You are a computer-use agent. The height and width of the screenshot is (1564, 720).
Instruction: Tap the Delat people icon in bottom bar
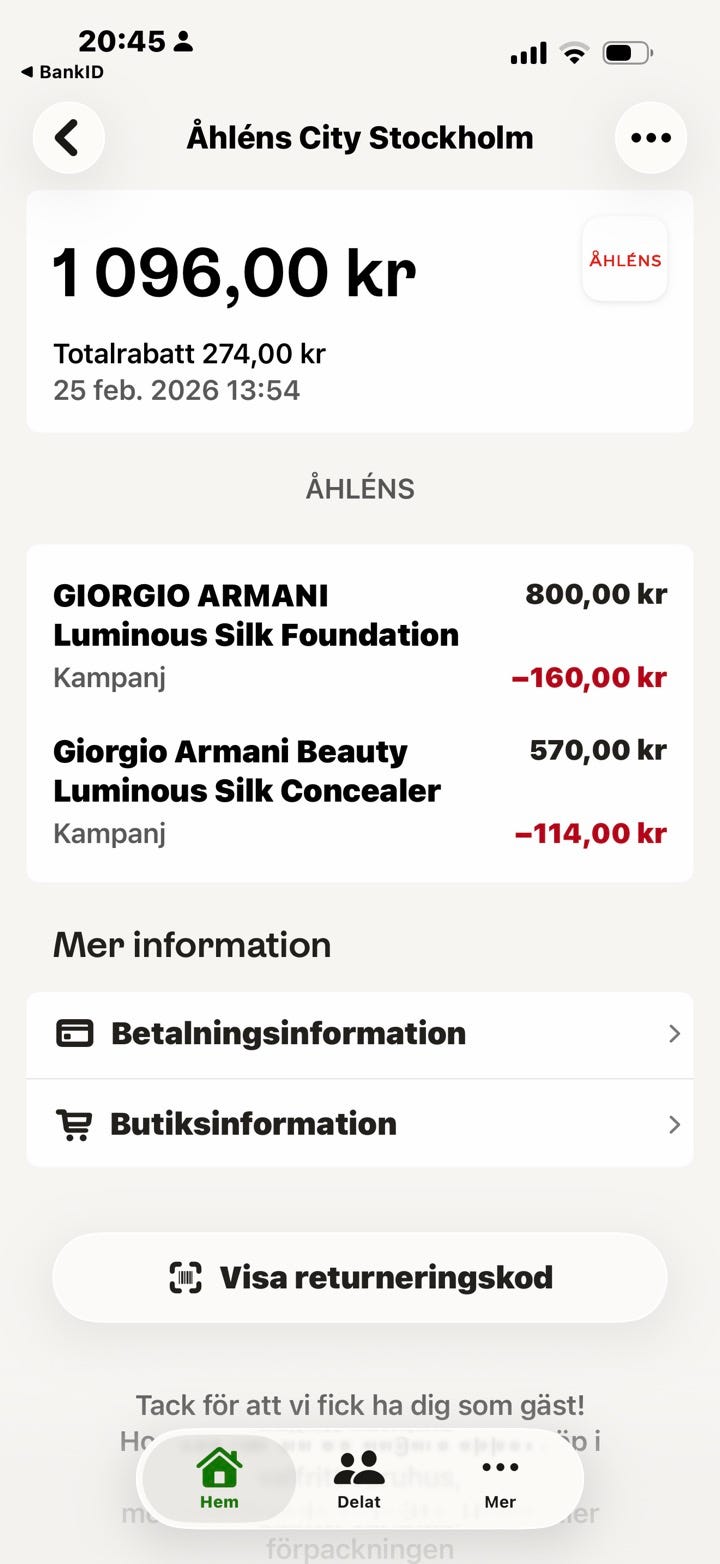tap(359, 1467)
